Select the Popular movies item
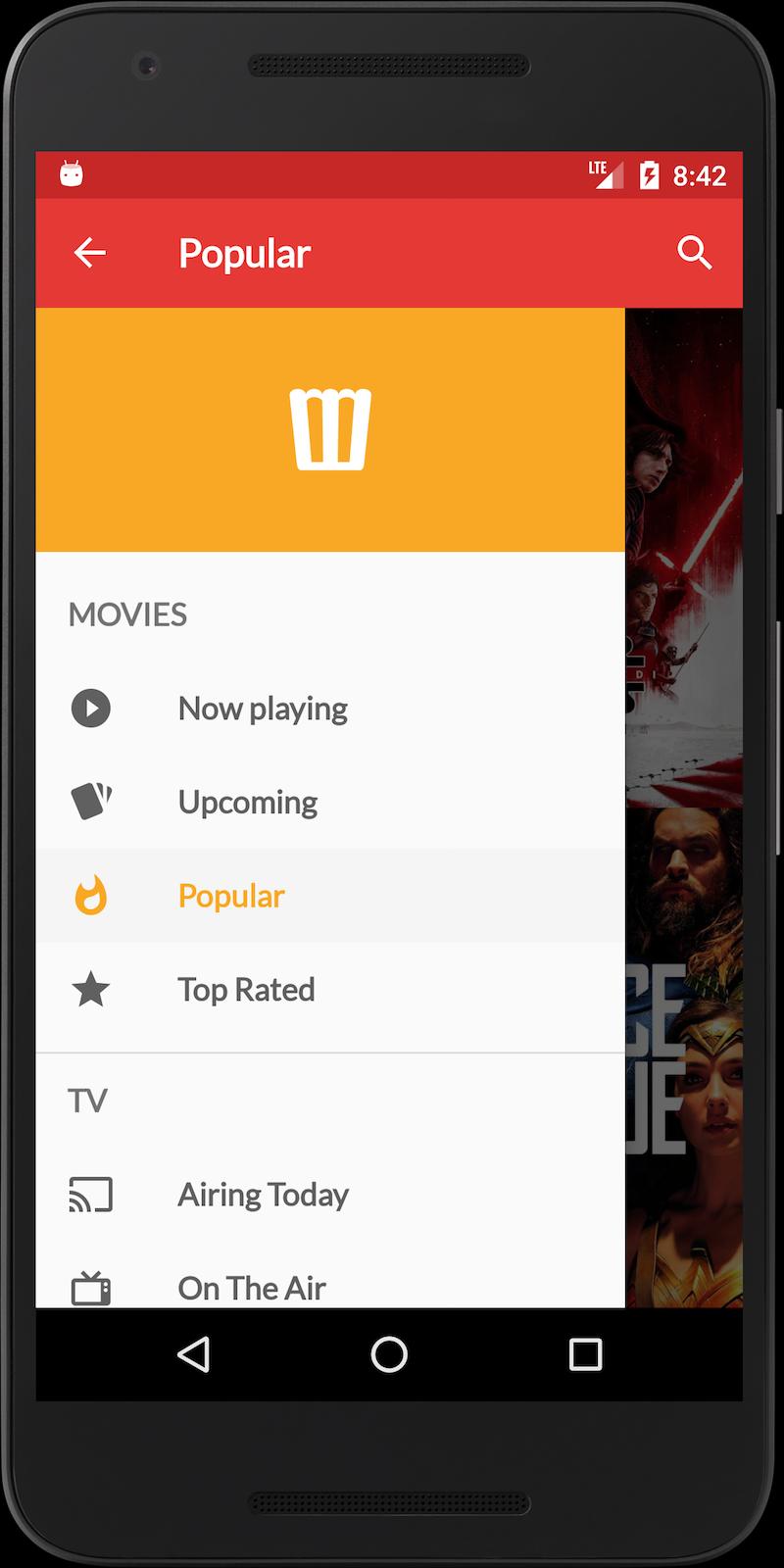Viewport: 784px width, 1568px height. (232, 896)
